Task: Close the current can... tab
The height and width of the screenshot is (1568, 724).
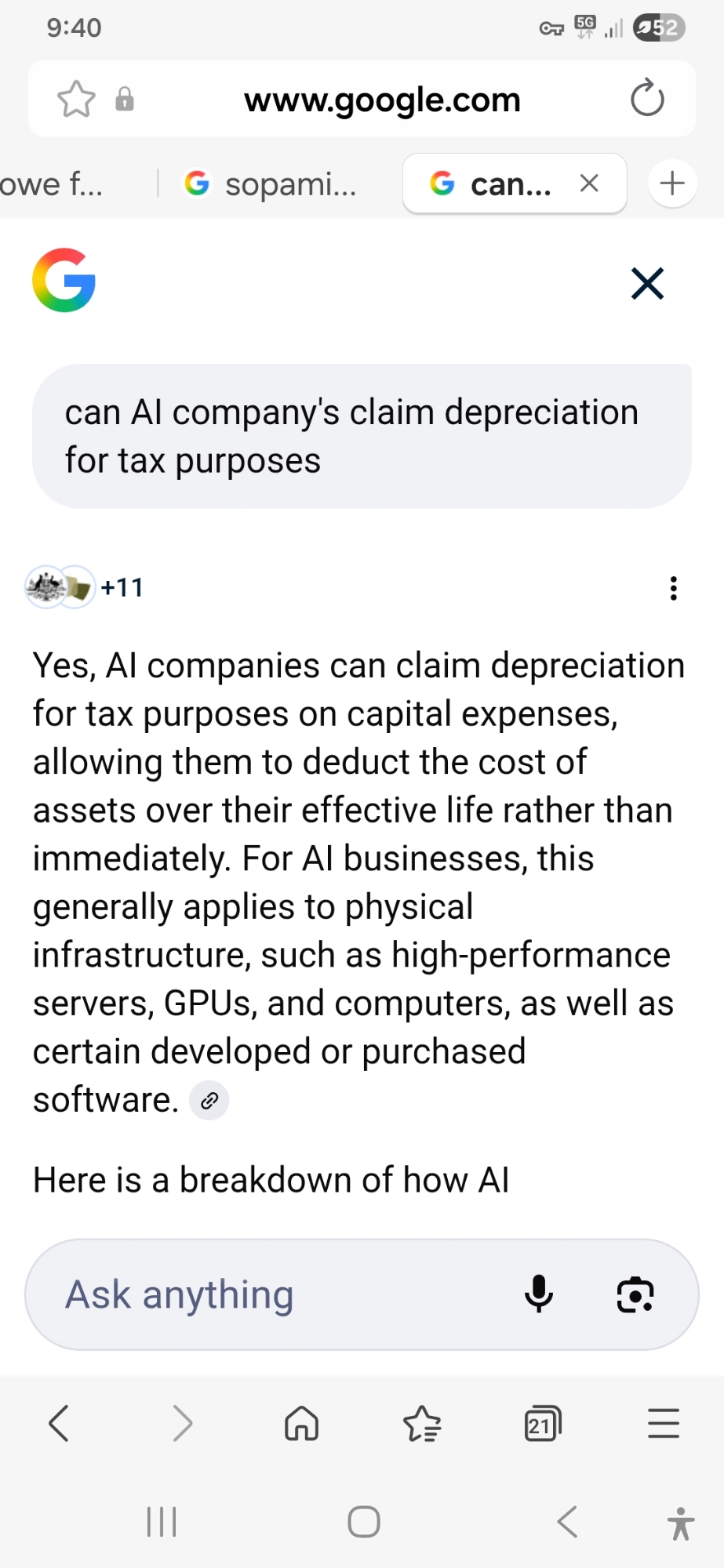Action: pyautogui.click(x=589, y=183)
